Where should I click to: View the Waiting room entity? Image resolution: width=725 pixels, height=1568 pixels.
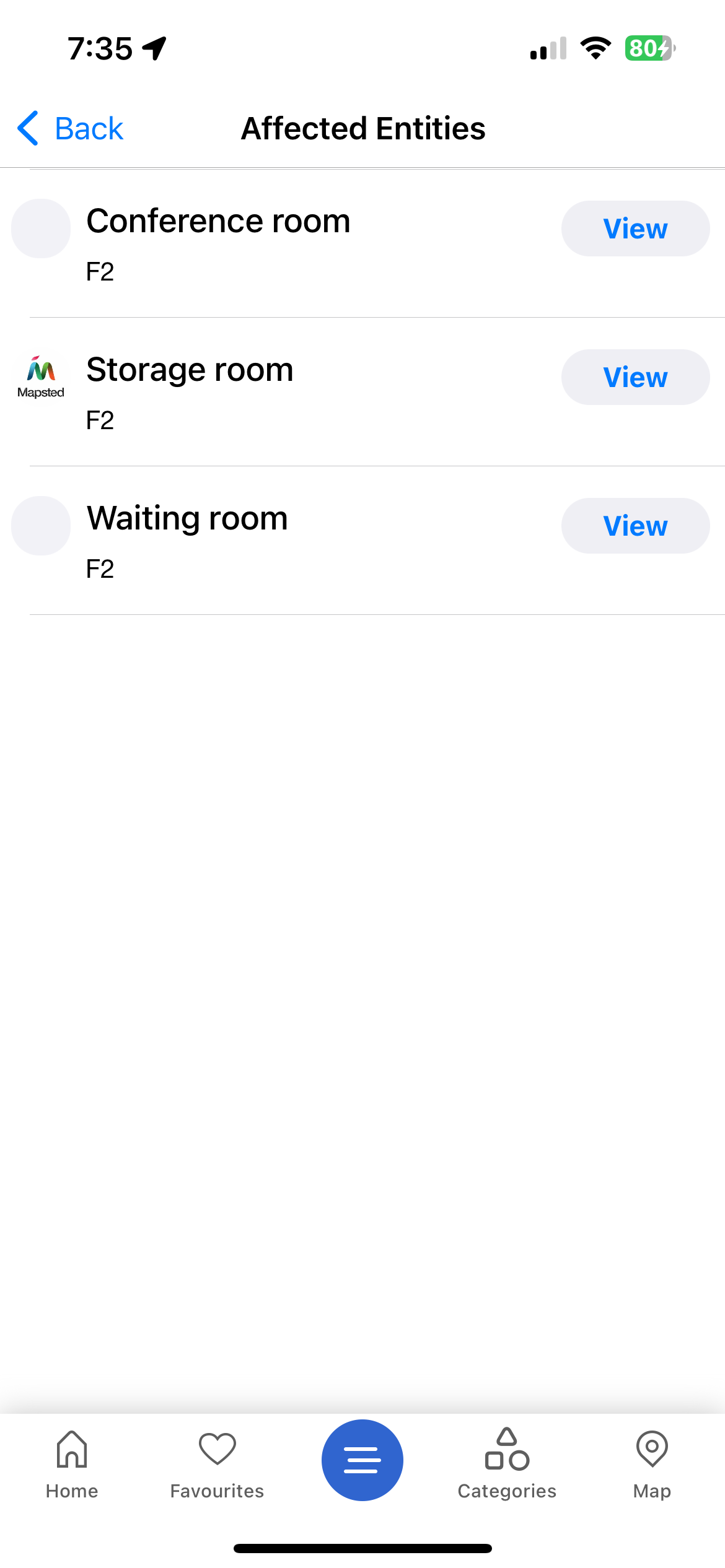coord(635,526)
